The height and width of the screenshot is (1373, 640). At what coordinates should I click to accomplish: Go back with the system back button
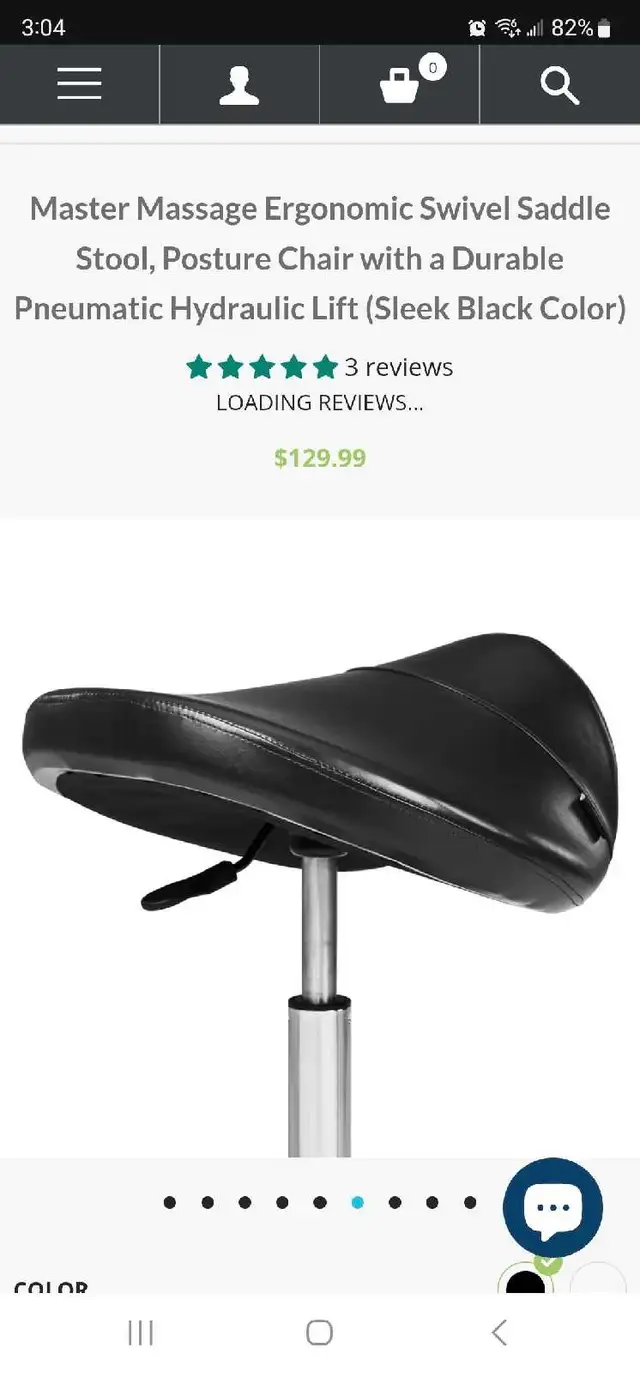(x=499, y=1332)
